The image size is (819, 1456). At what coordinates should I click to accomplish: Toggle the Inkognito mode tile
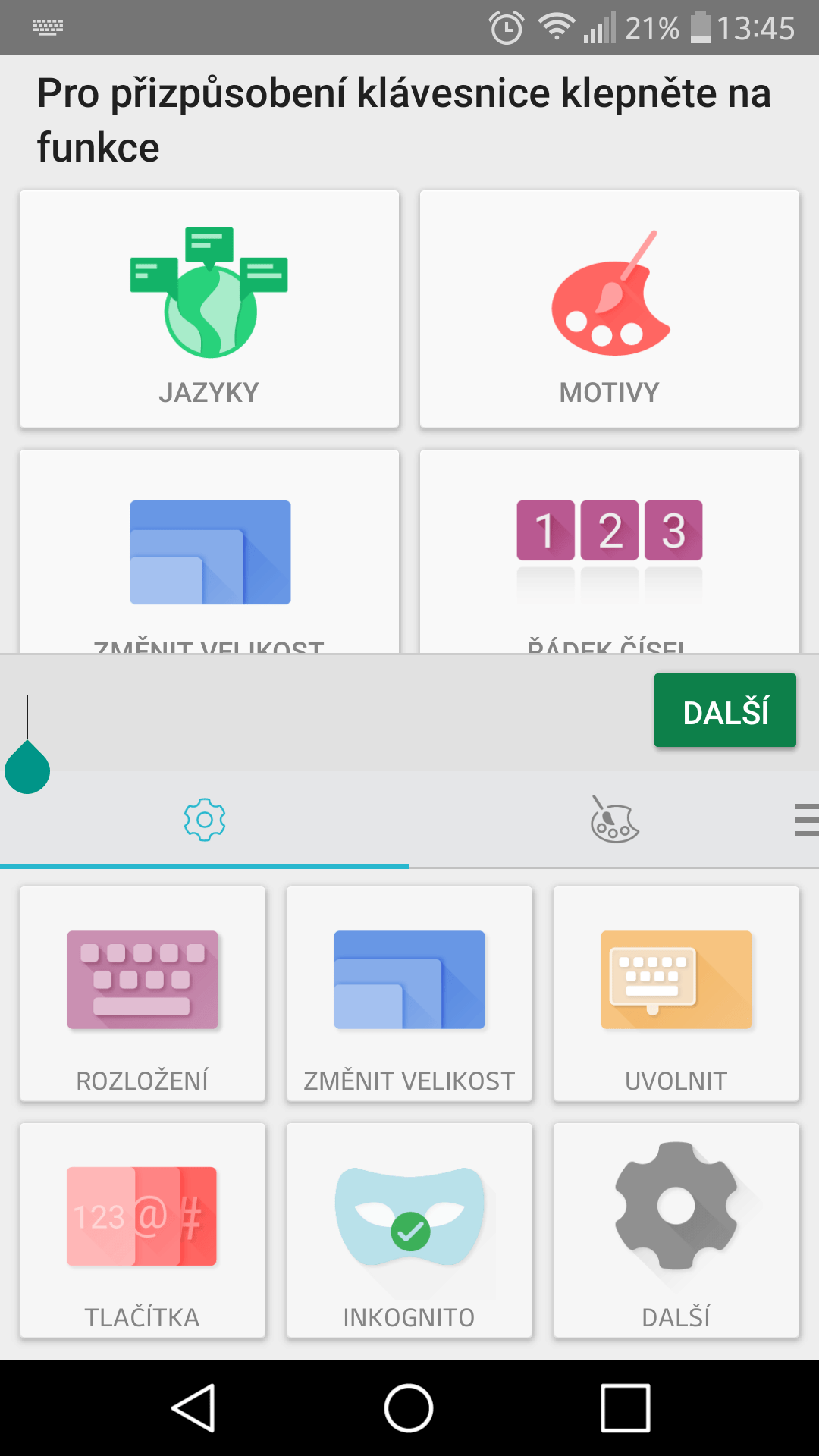click(409, 1231)
